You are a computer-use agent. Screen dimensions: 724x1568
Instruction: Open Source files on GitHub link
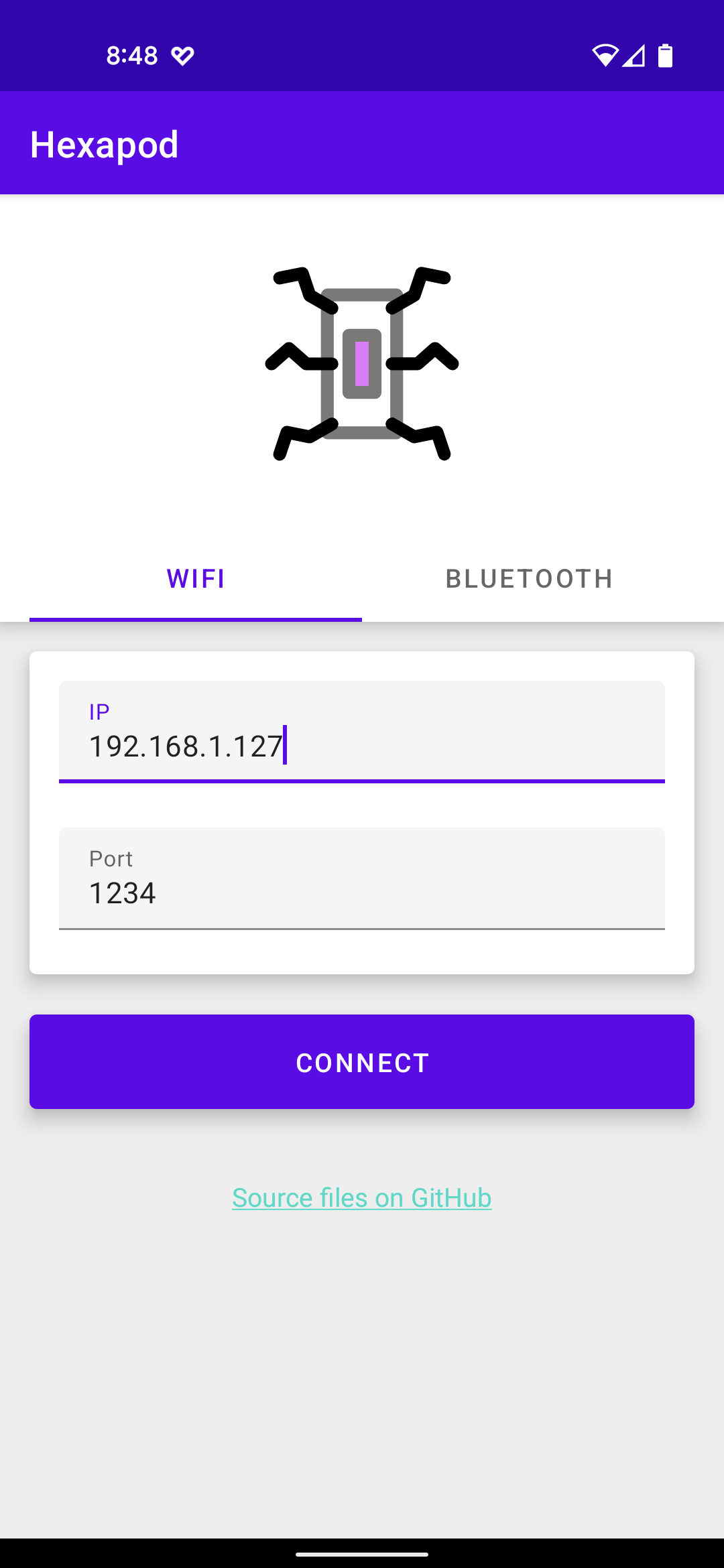click(x=362, y=1198)
